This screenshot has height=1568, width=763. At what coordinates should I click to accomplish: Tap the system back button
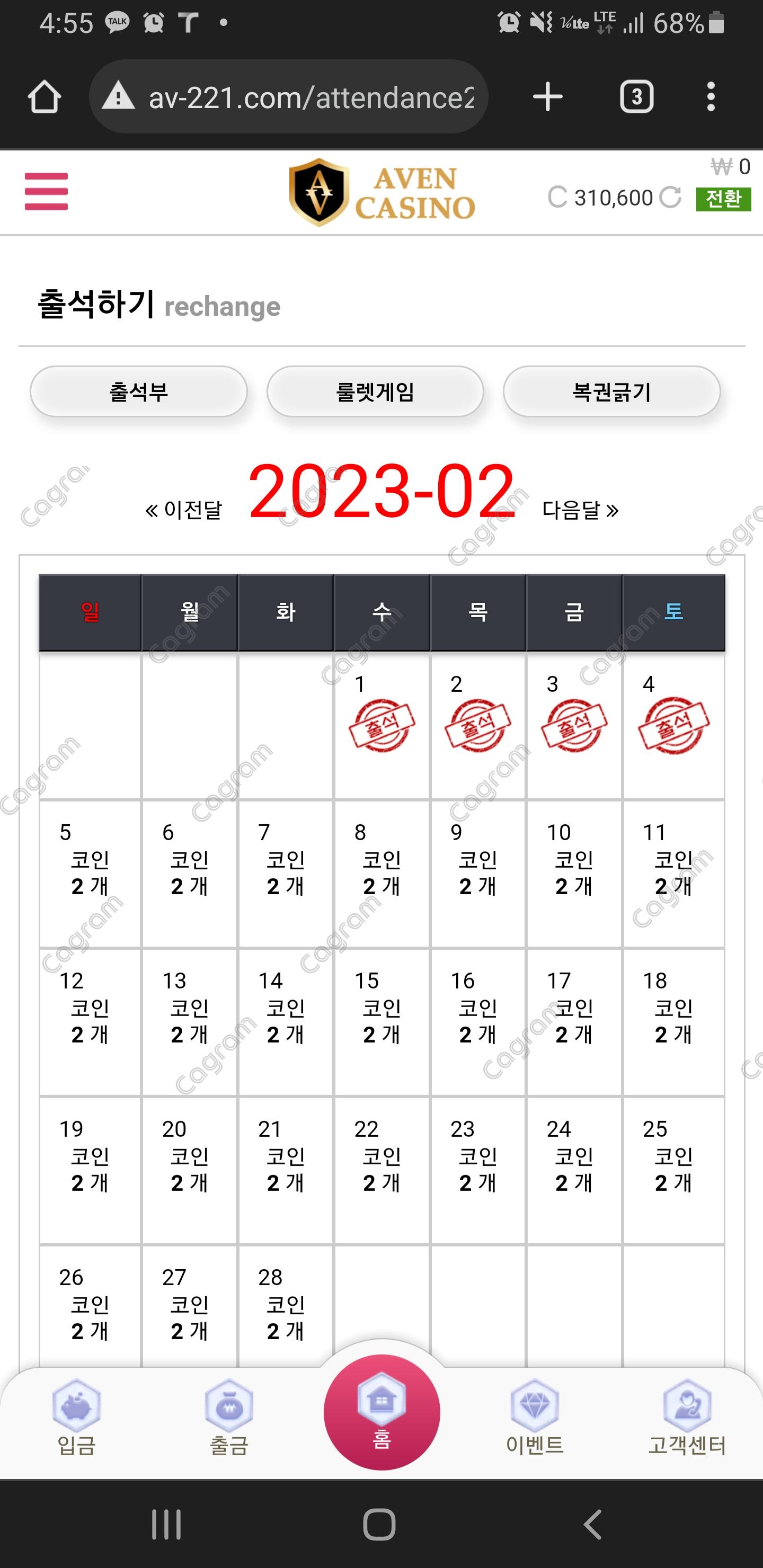click(x=592, y=1524)
